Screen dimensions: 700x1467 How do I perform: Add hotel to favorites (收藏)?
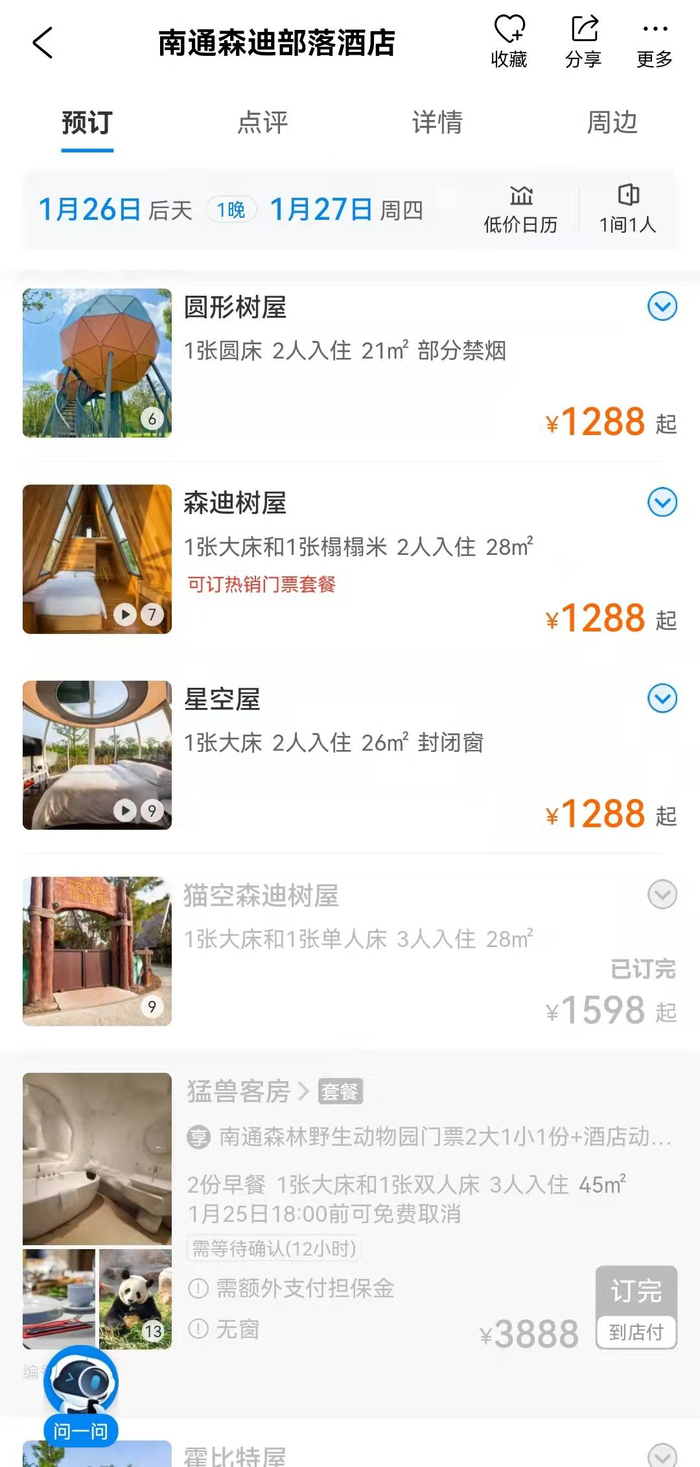tap(509, 41)
